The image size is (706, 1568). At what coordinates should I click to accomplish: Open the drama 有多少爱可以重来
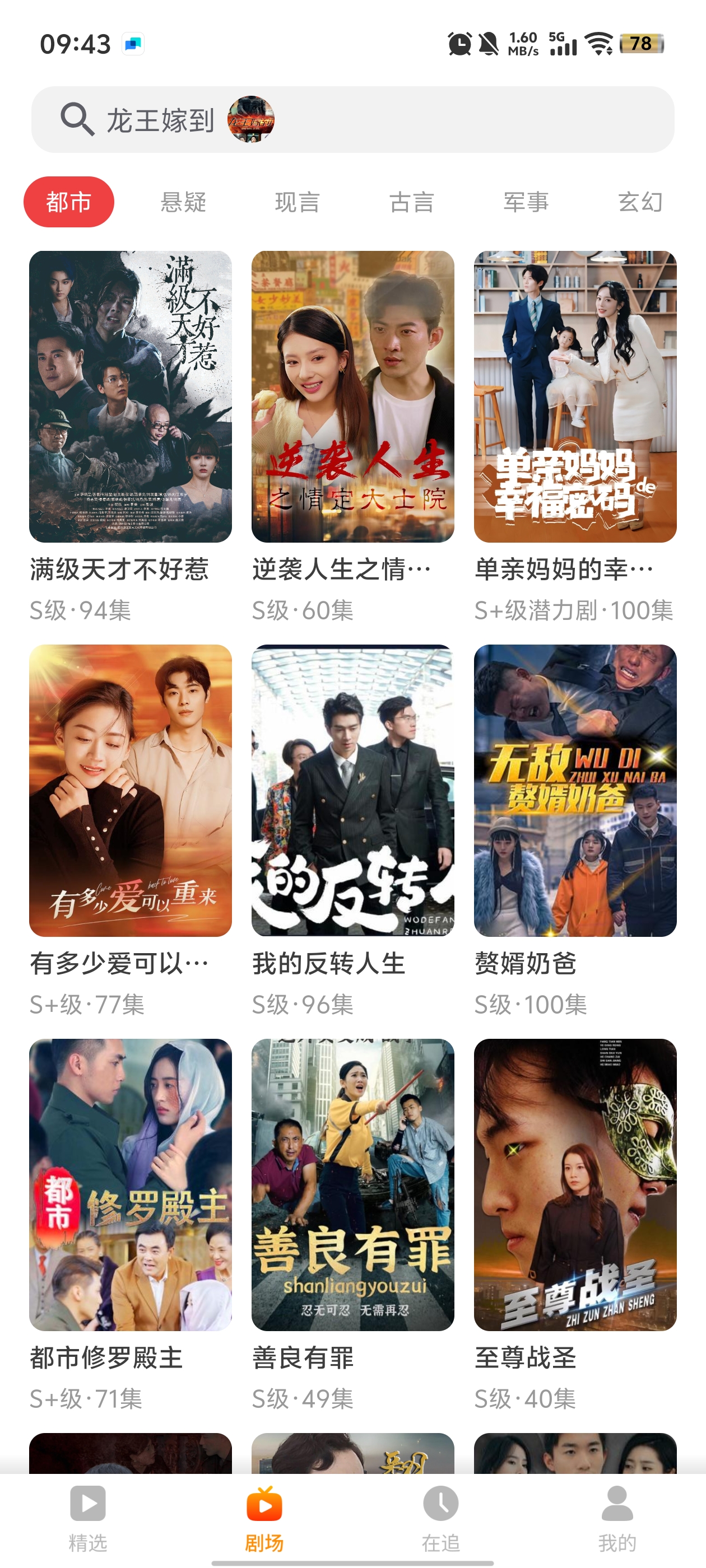pyautogui.click(x=131, y=790)
